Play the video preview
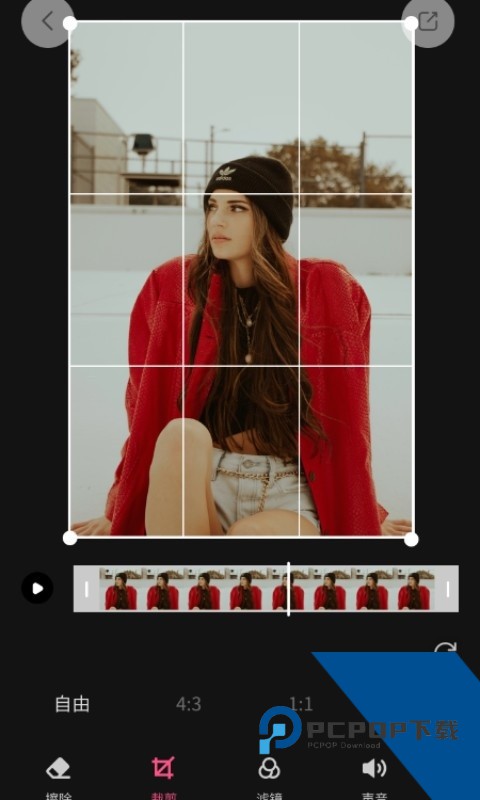 coord(37,588)
